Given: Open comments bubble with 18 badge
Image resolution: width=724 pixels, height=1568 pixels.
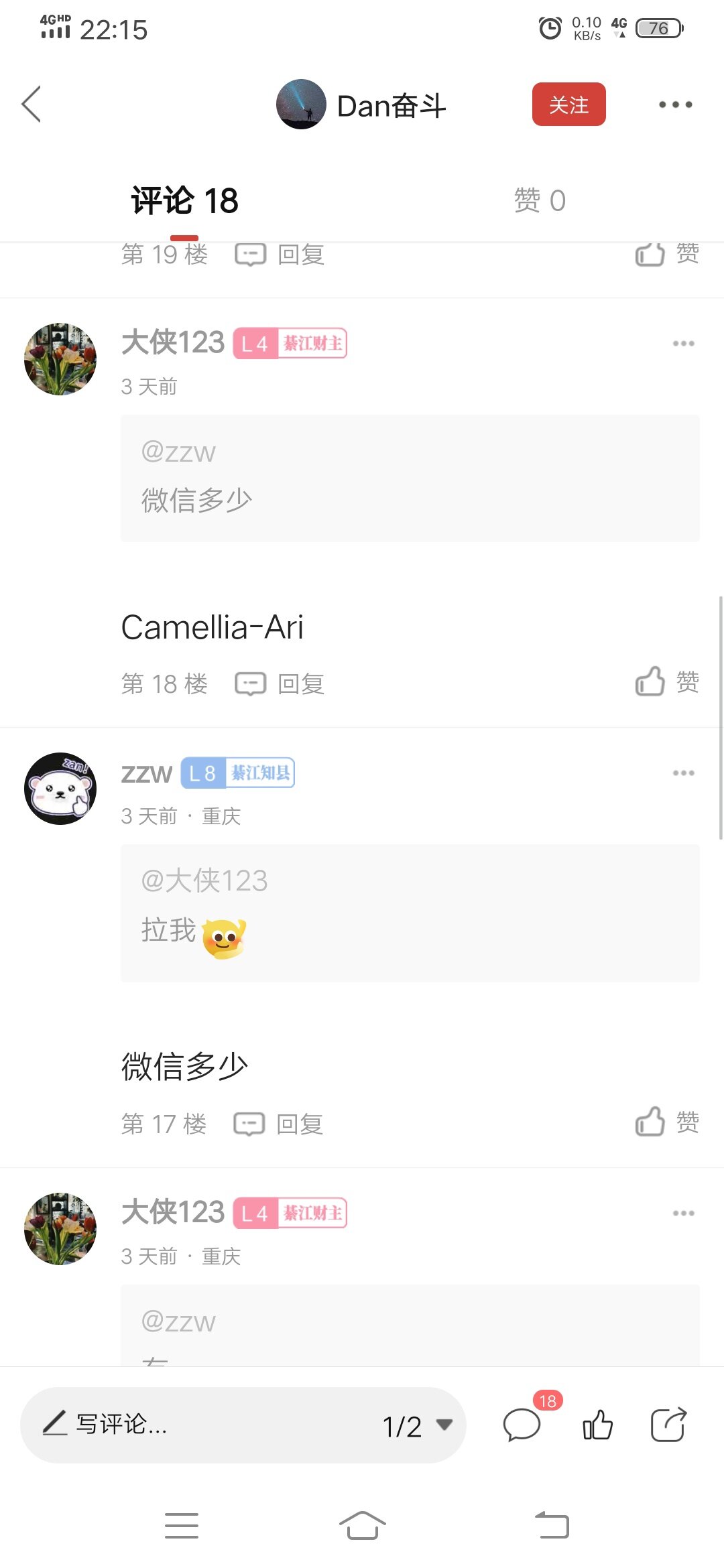Looking at the screenshot, I should pyautogui.click(x=523, y=1424).
